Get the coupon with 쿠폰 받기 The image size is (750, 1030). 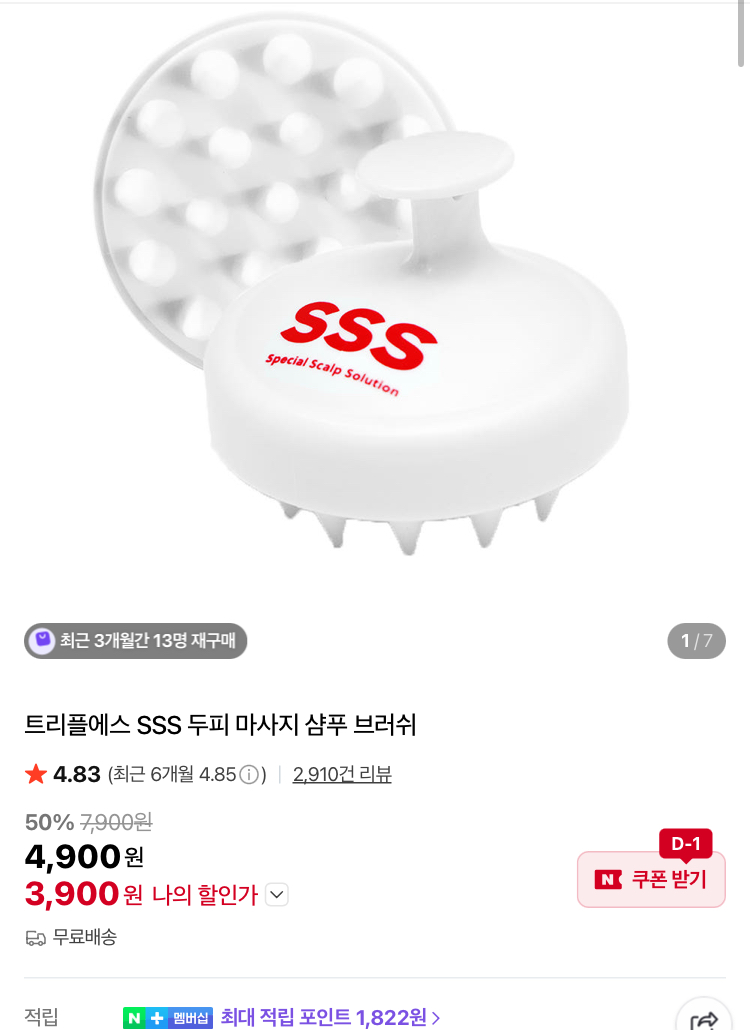(651, 879)
